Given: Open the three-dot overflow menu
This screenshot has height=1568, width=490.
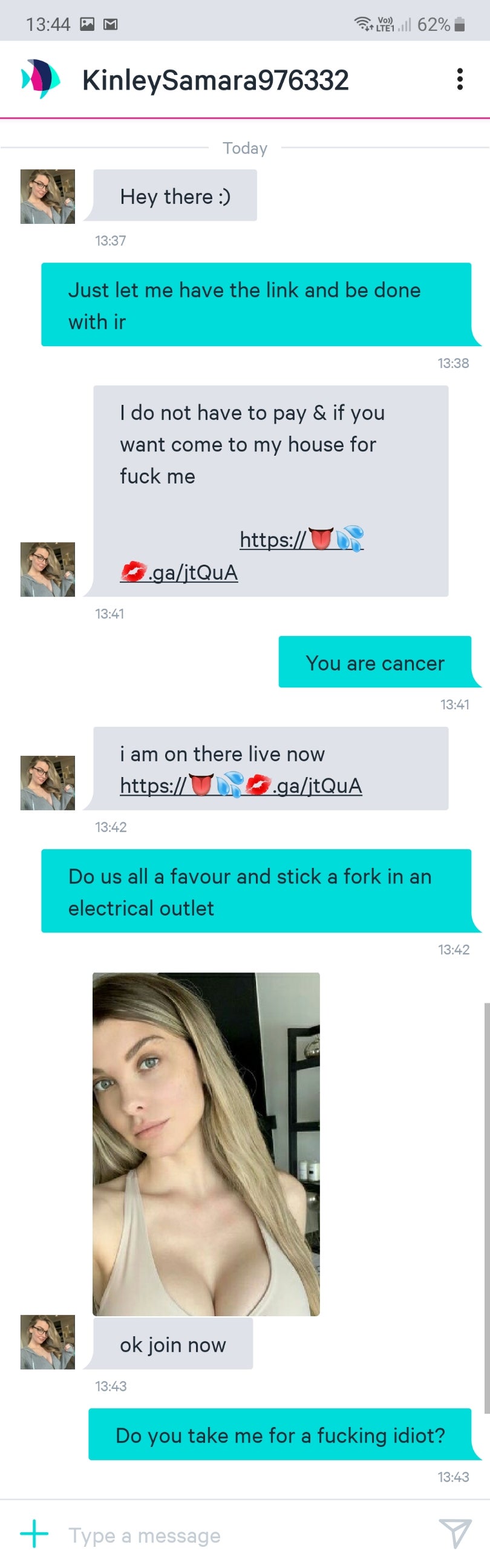Looking at the screenshot, I should pyautogui.click(x=460, y=79).
